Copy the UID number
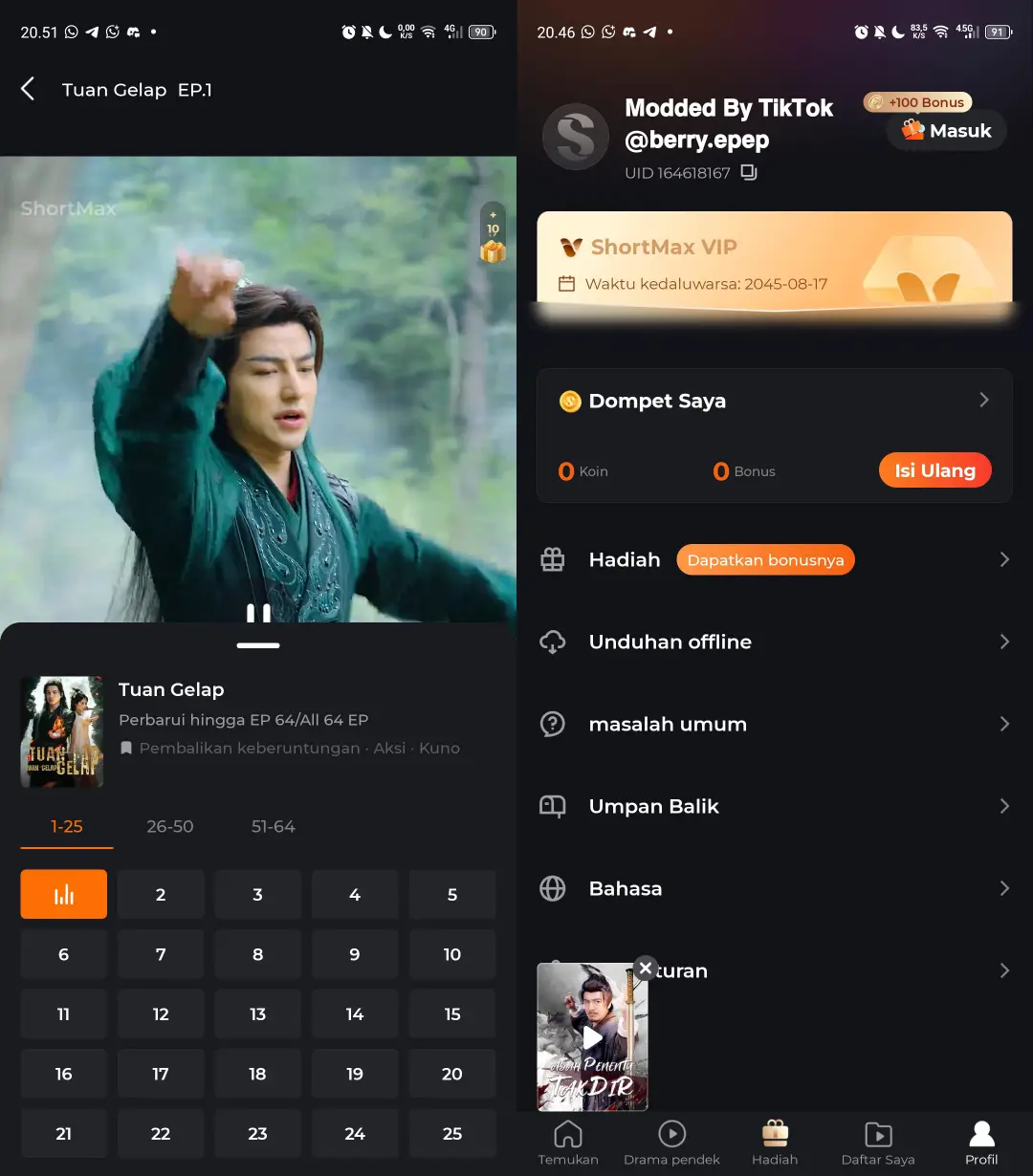The image size is (1033, 1176). (x=749, y=173)
